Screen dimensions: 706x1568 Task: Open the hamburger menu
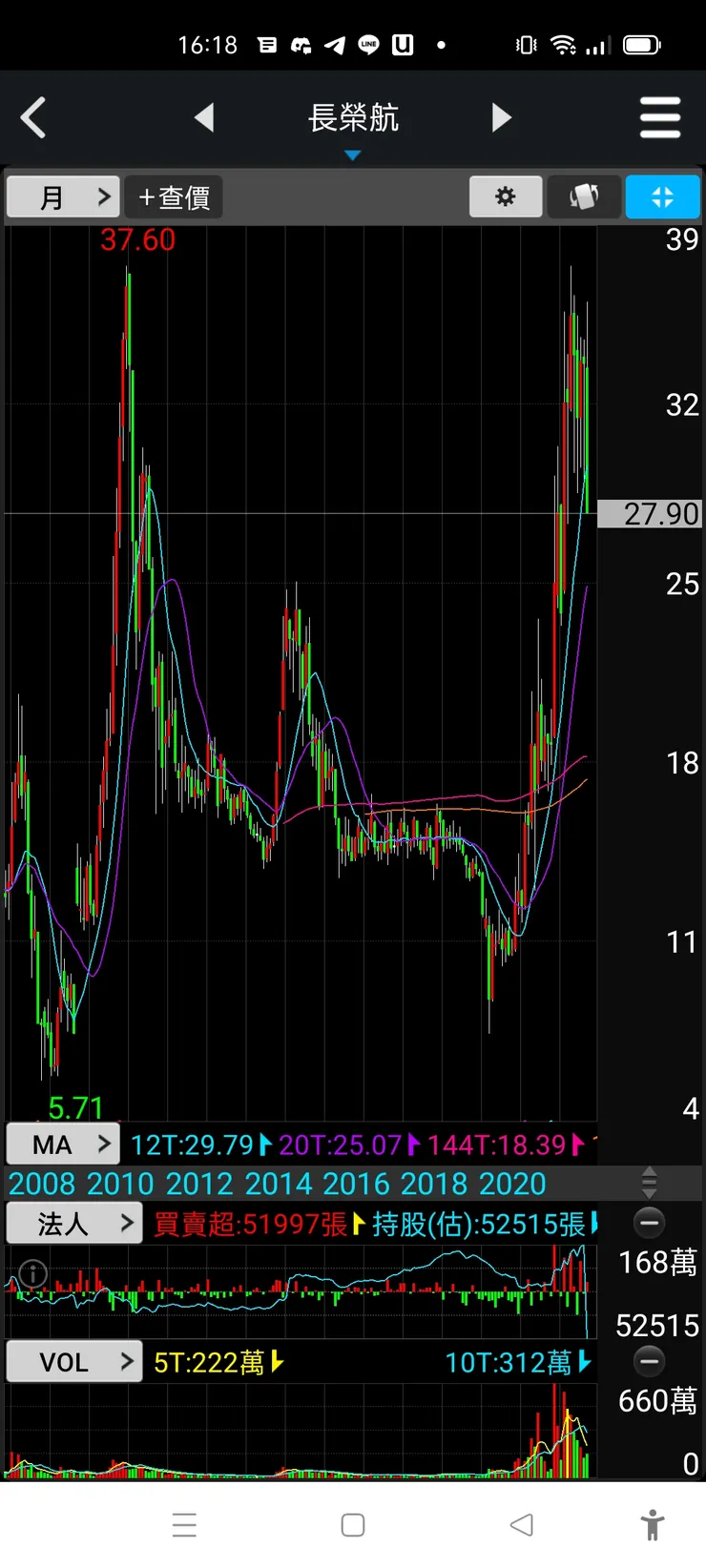click(x=660, y=118)
